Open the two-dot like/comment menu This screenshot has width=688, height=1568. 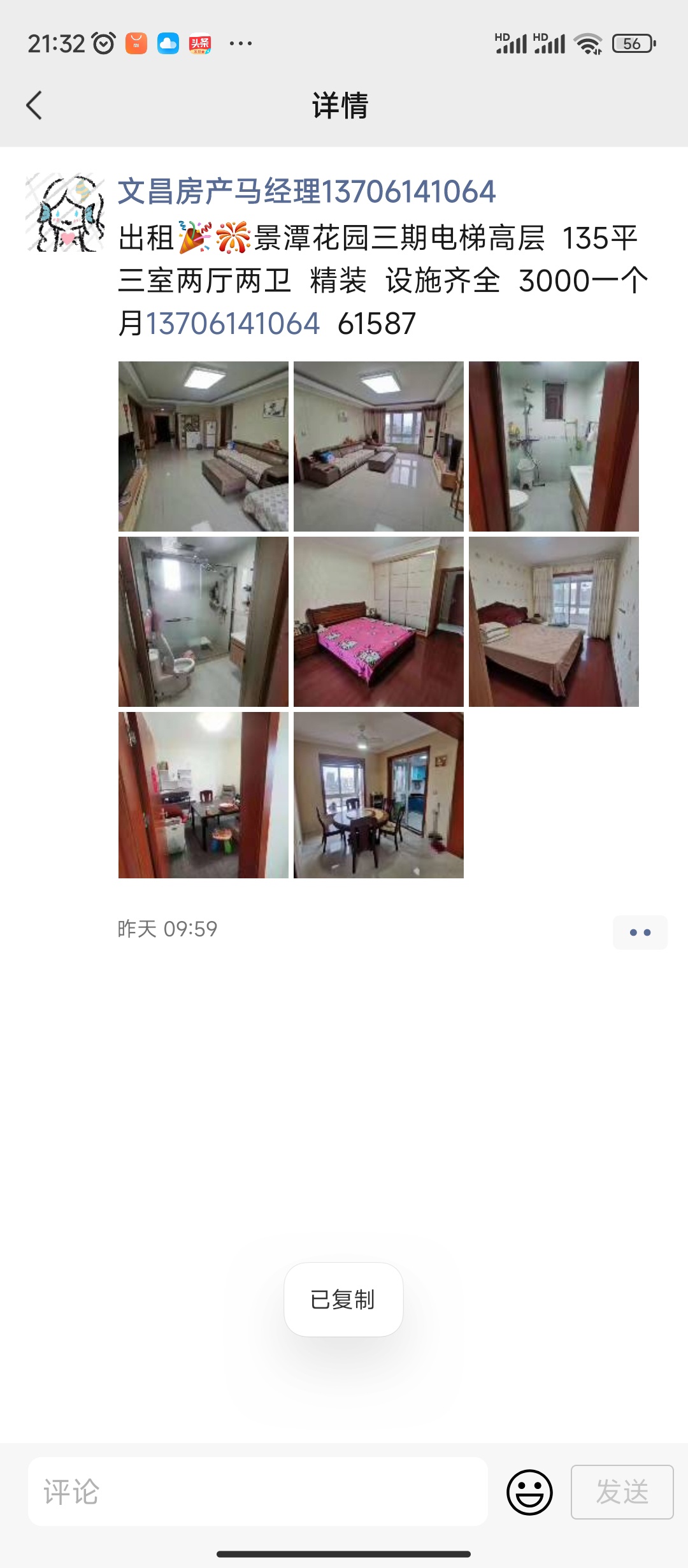point(640,933)
